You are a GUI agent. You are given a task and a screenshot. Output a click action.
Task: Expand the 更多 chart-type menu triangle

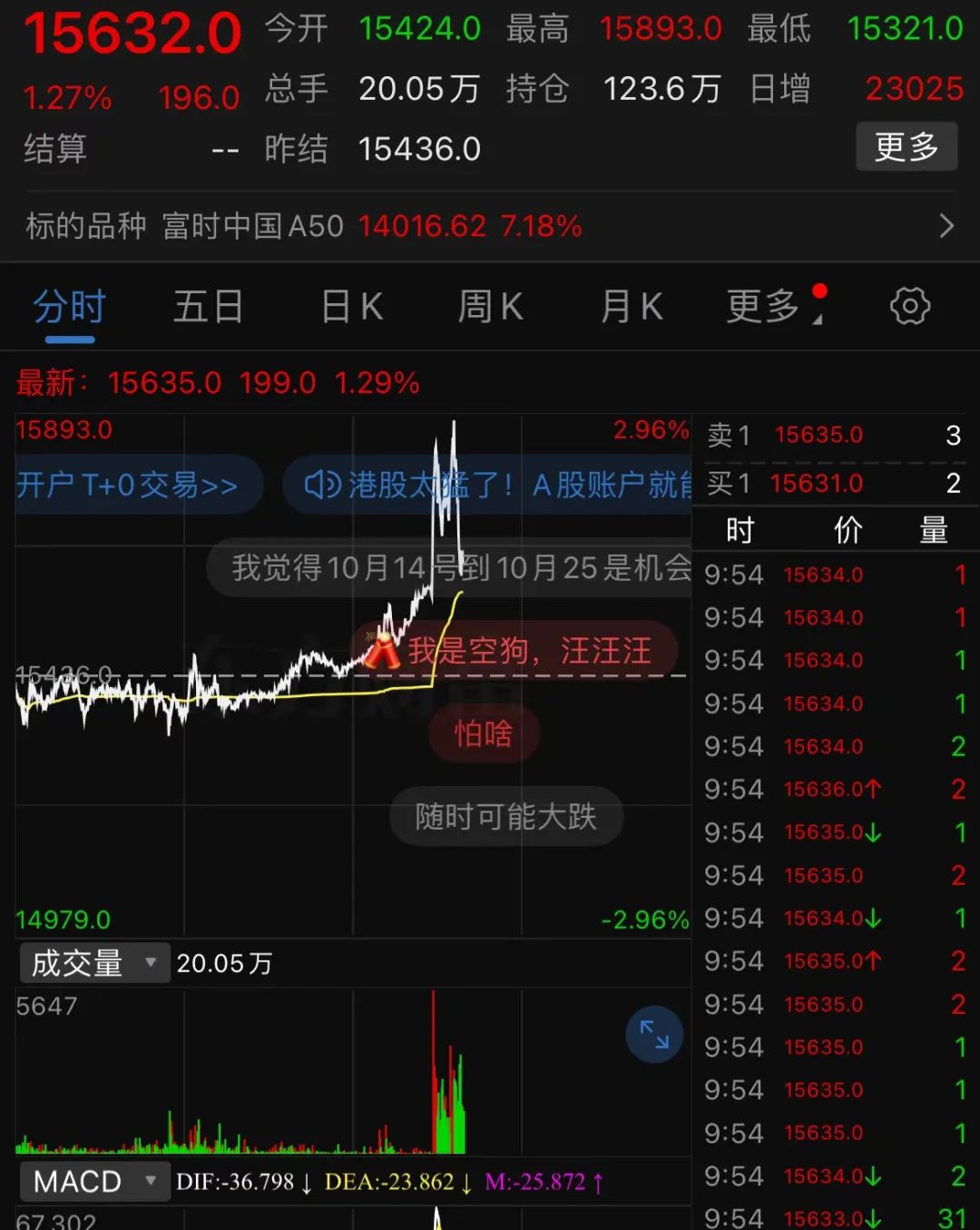pos(816,320)
